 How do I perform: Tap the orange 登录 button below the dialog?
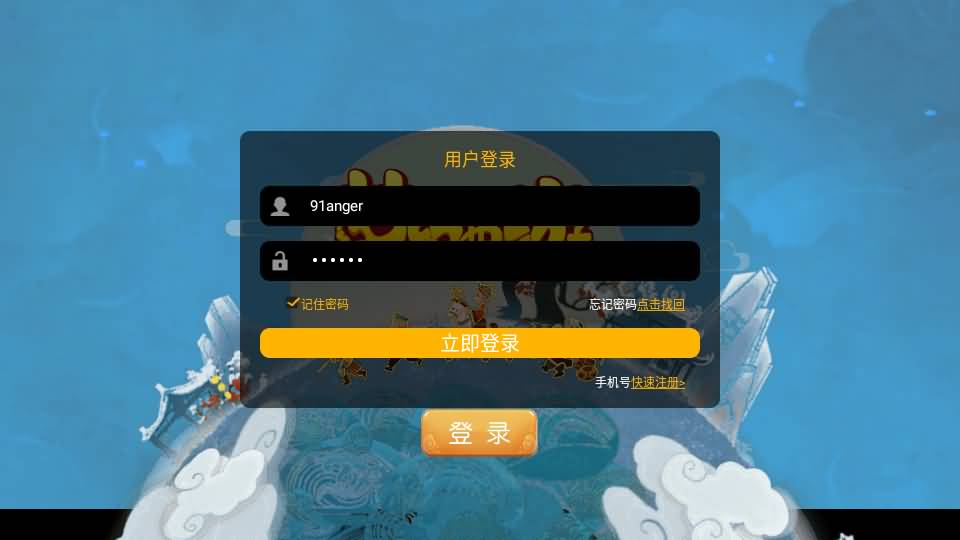point(479,433)
